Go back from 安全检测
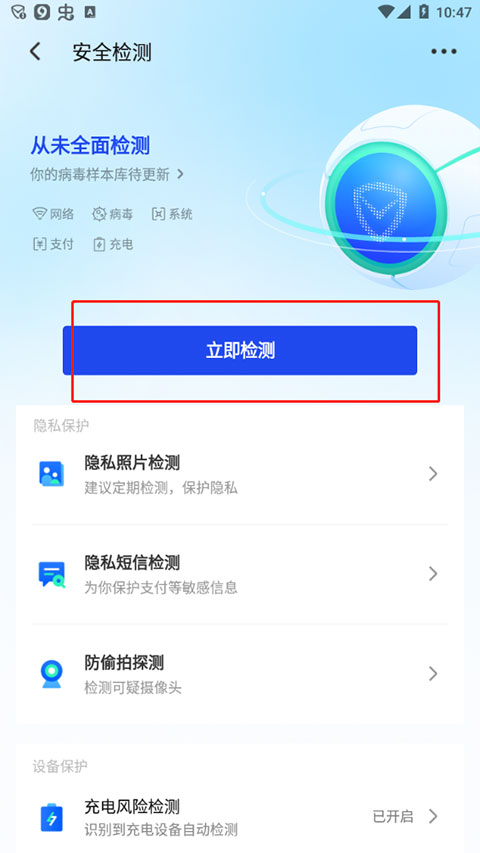The width and height of the screenshot is (480, 853). (x=35, y=52)
